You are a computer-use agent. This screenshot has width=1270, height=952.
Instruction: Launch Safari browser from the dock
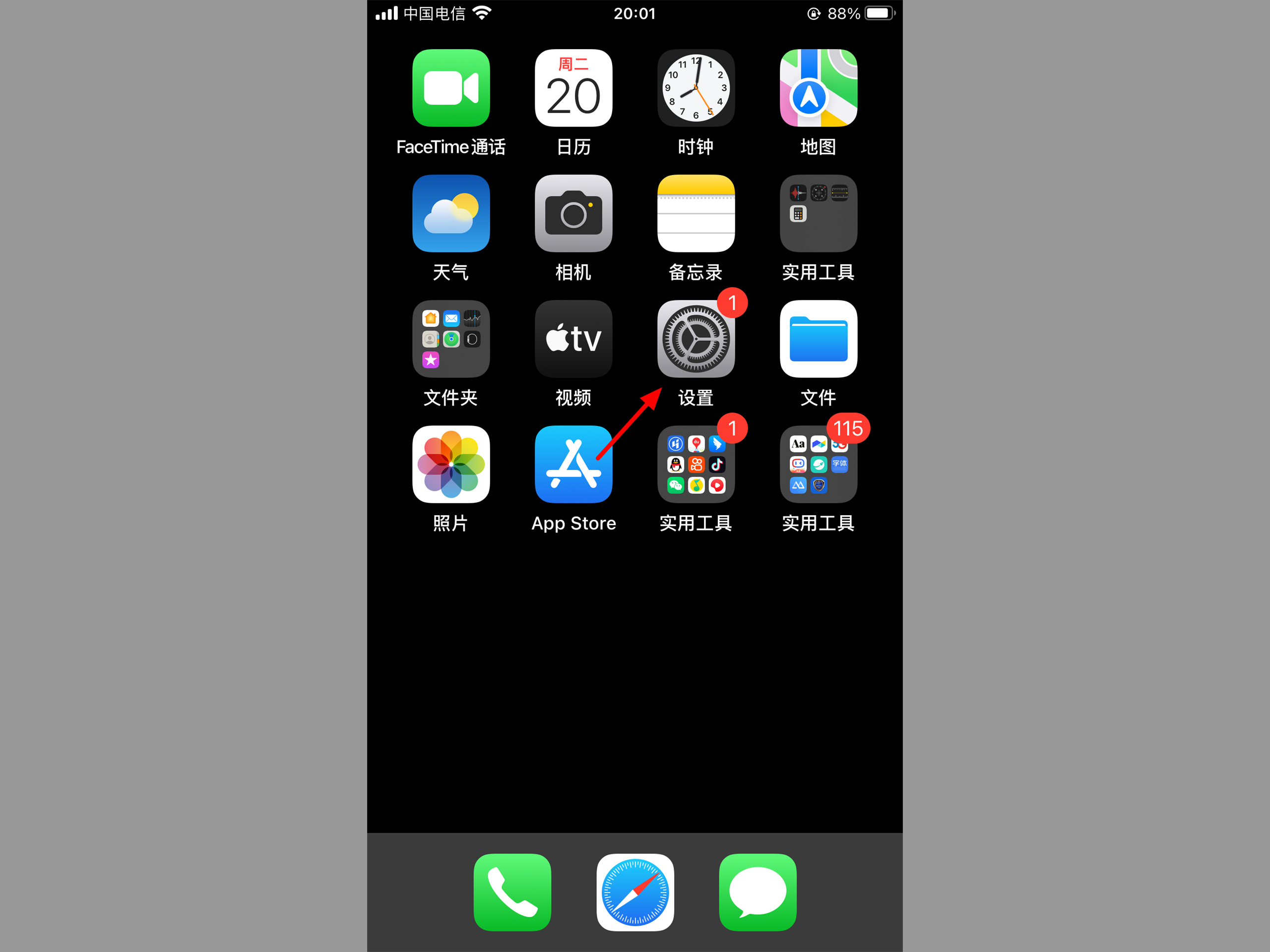click(x=635, y=892)
